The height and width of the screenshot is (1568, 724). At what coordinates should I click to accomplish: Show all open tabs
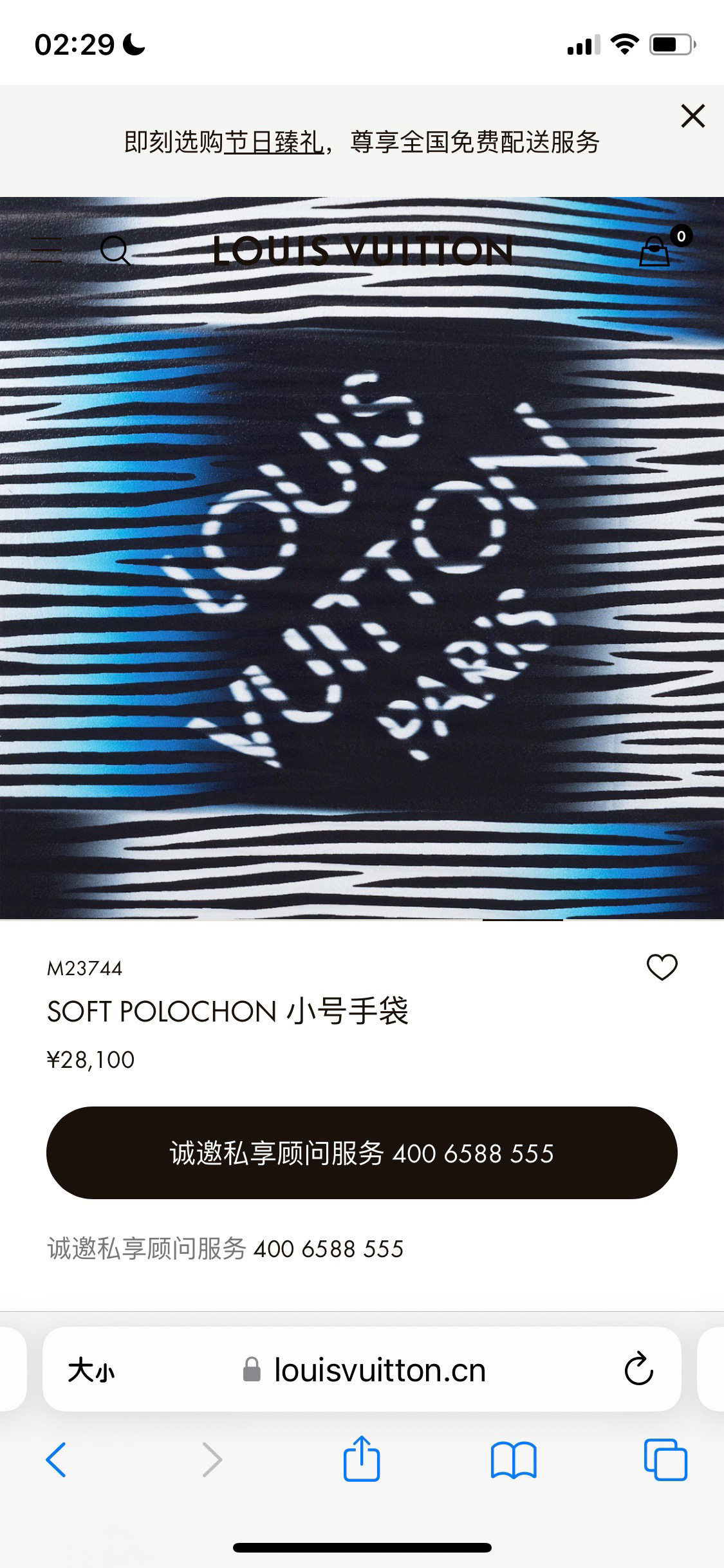tap(665, 1460)
